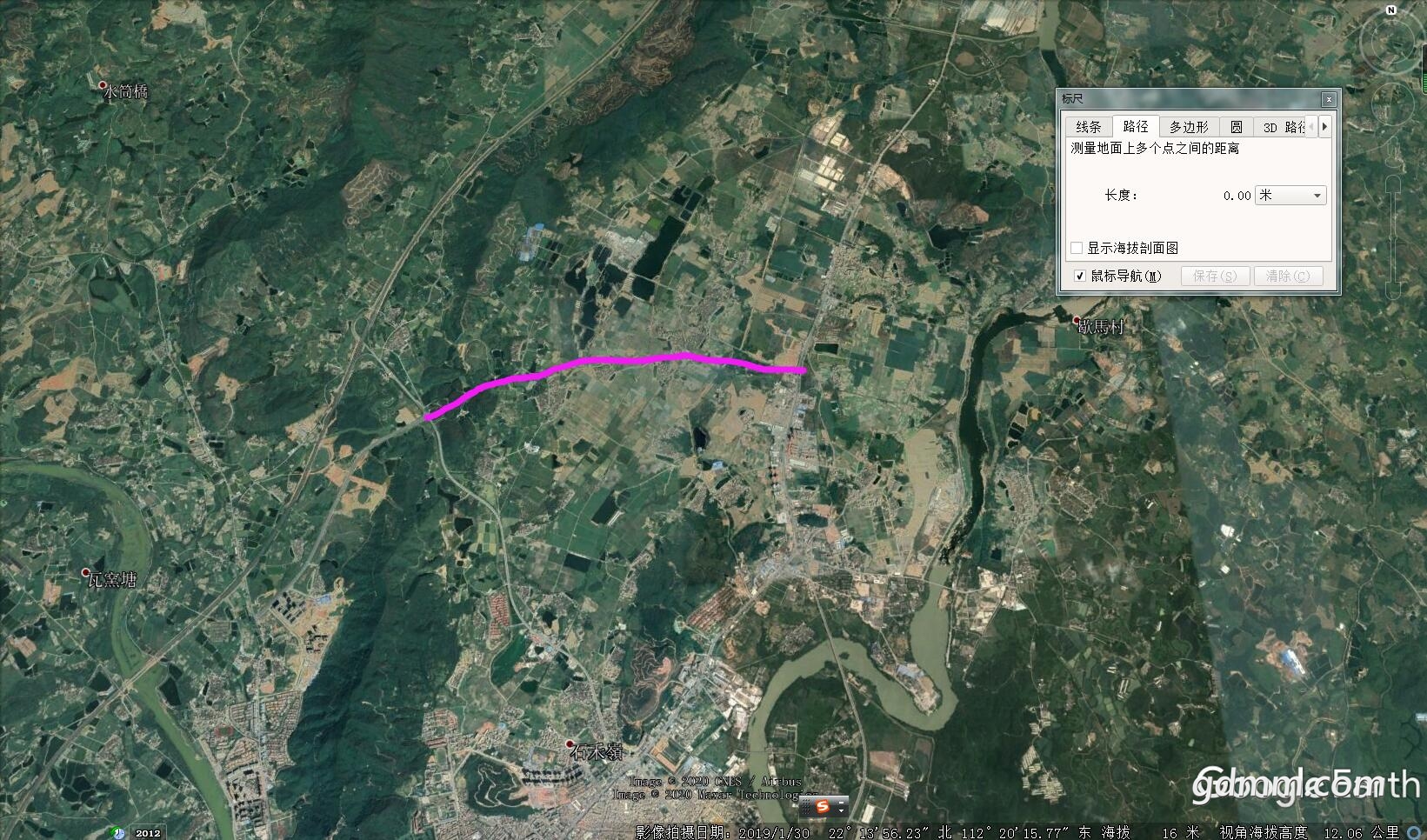This screenshot has height=840, width=1427.
Task: Enable the 显示海拔剖面图 checkbox
Action: click(x=1077, y=249)
